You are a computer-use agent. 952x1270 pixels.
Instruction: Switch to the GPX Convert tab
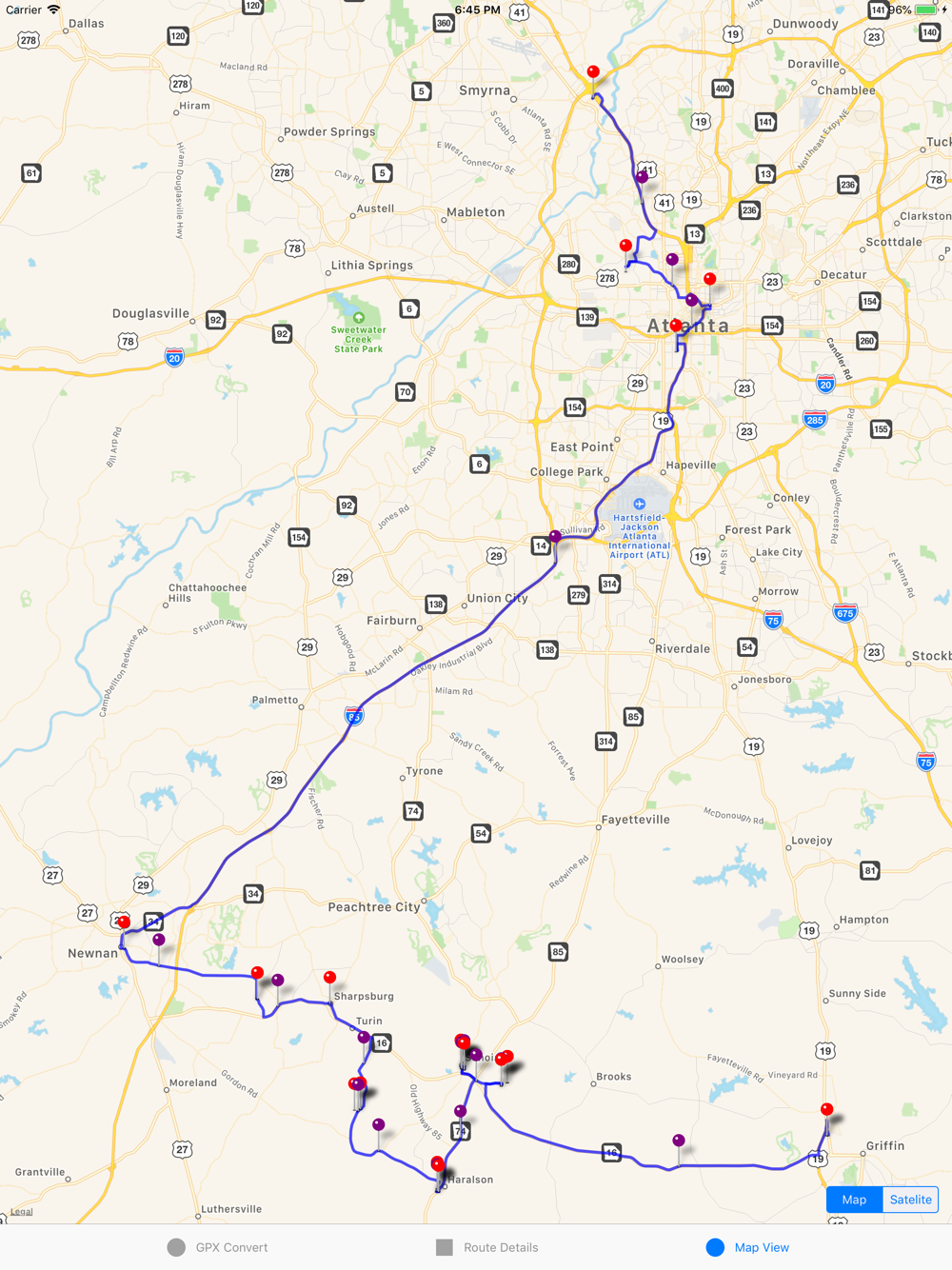(217, 1247)
